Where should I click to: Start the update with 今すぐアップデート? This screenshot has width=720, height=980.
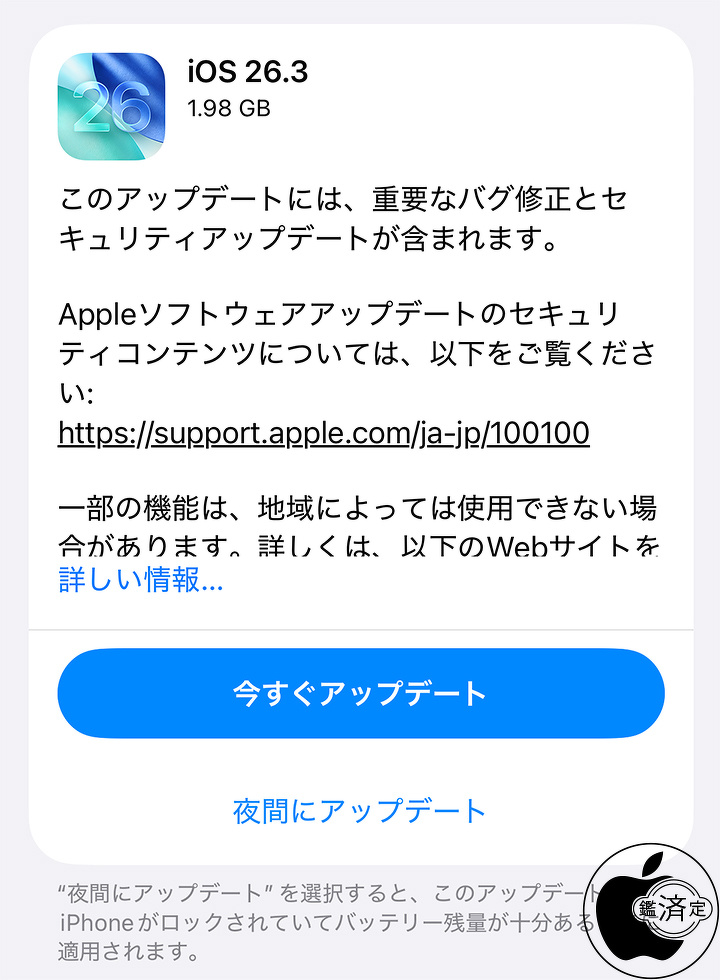(x=360, y=693)
